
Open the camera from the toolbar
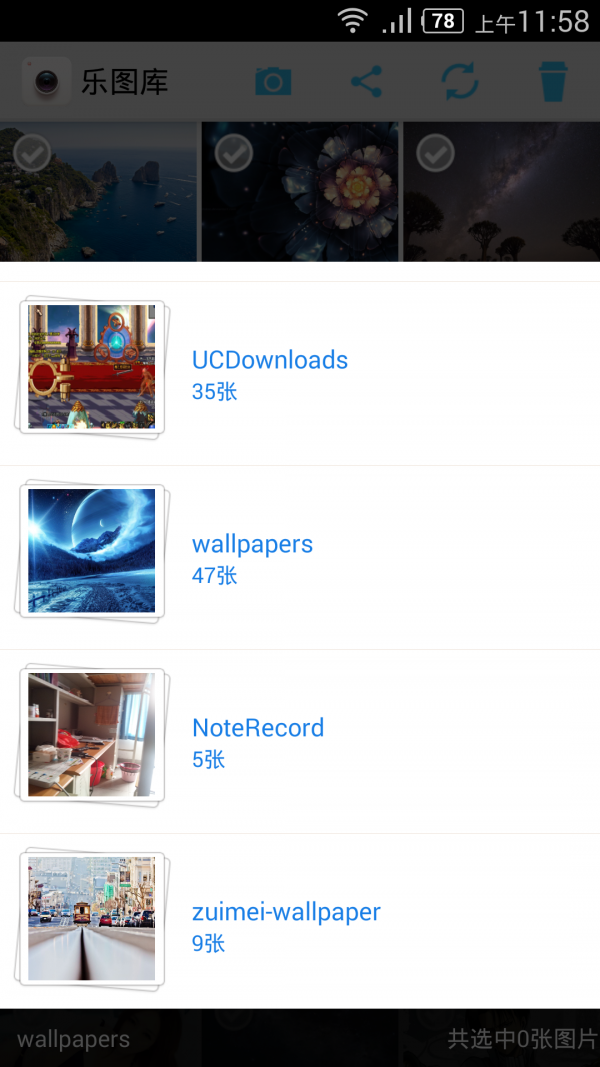[x=273, y=82]
